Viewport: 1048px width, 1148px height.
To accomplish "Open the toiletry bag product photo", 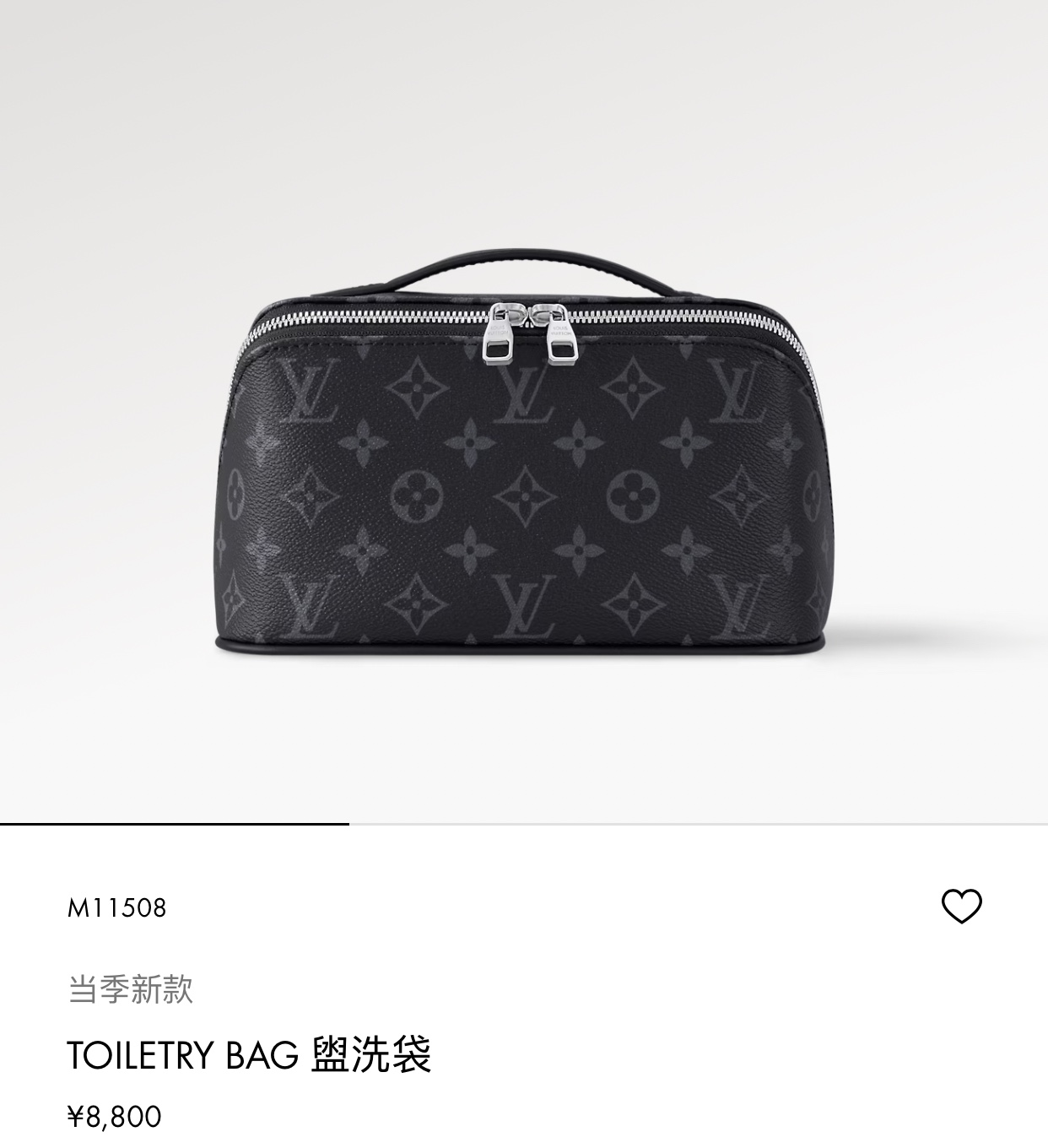I will 523,456.
